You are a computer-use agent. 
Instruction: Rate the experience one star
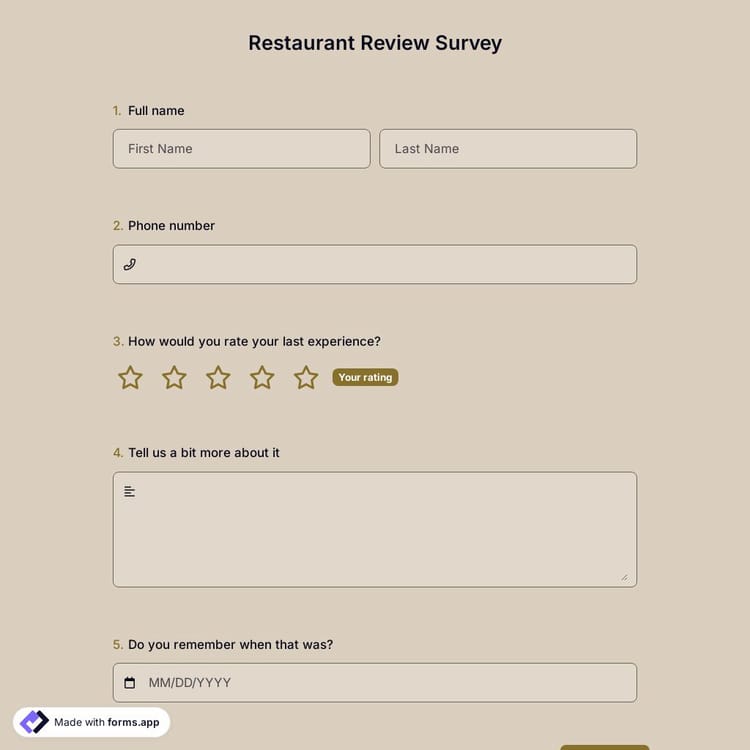(130, 377)
